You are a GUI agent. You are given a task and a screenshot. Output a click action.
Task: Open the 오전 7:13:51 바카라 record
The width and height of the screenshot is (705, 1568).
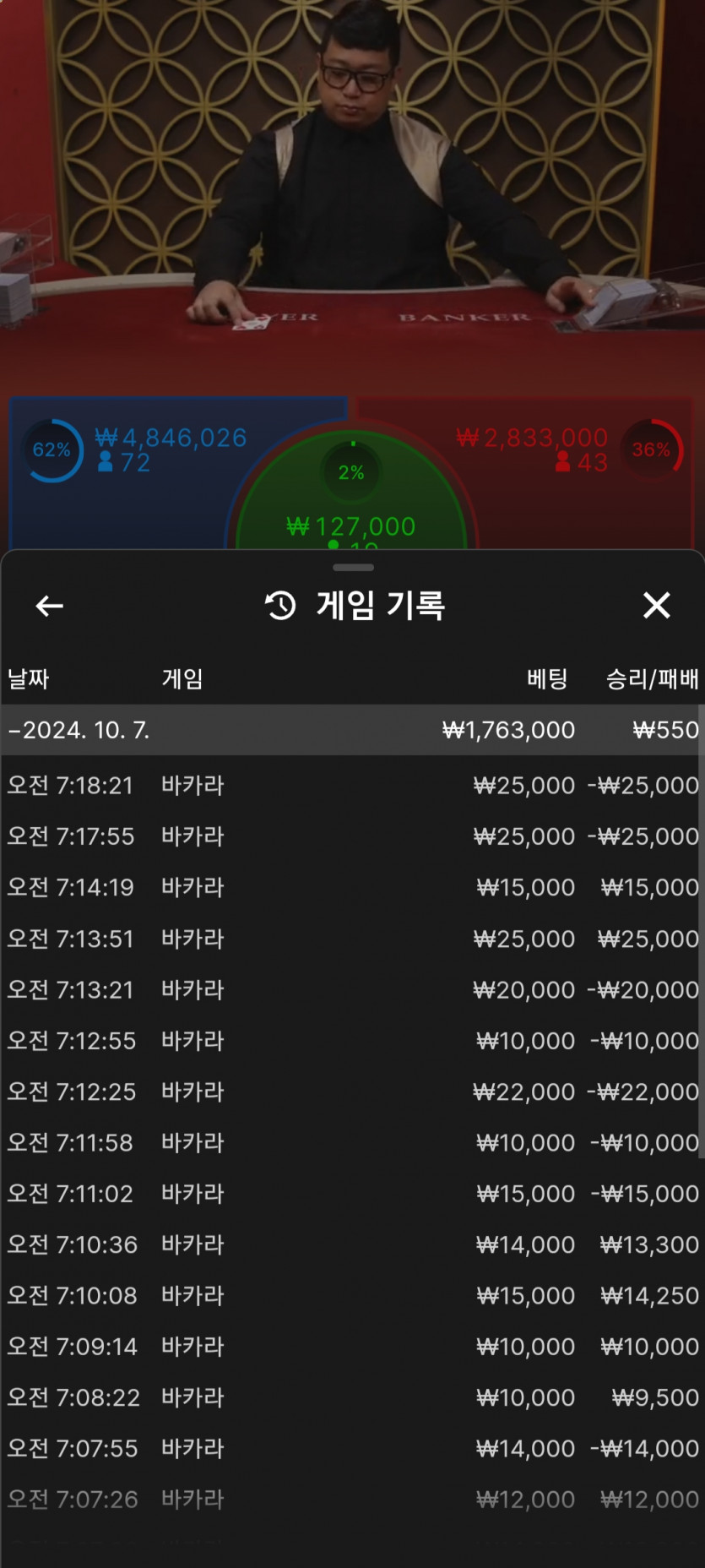tap(352, 939)
